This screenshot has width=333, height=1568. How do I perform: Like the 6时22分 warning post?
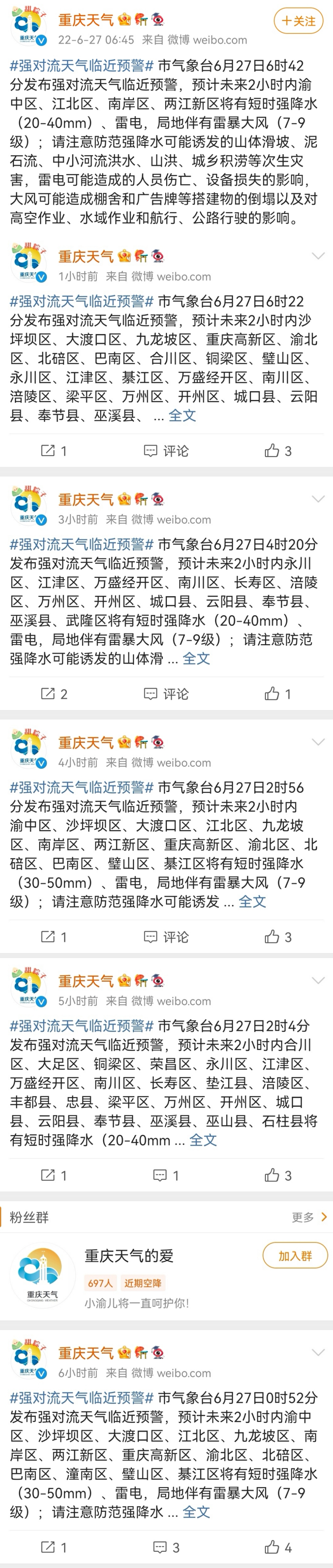tap(278, 451)
